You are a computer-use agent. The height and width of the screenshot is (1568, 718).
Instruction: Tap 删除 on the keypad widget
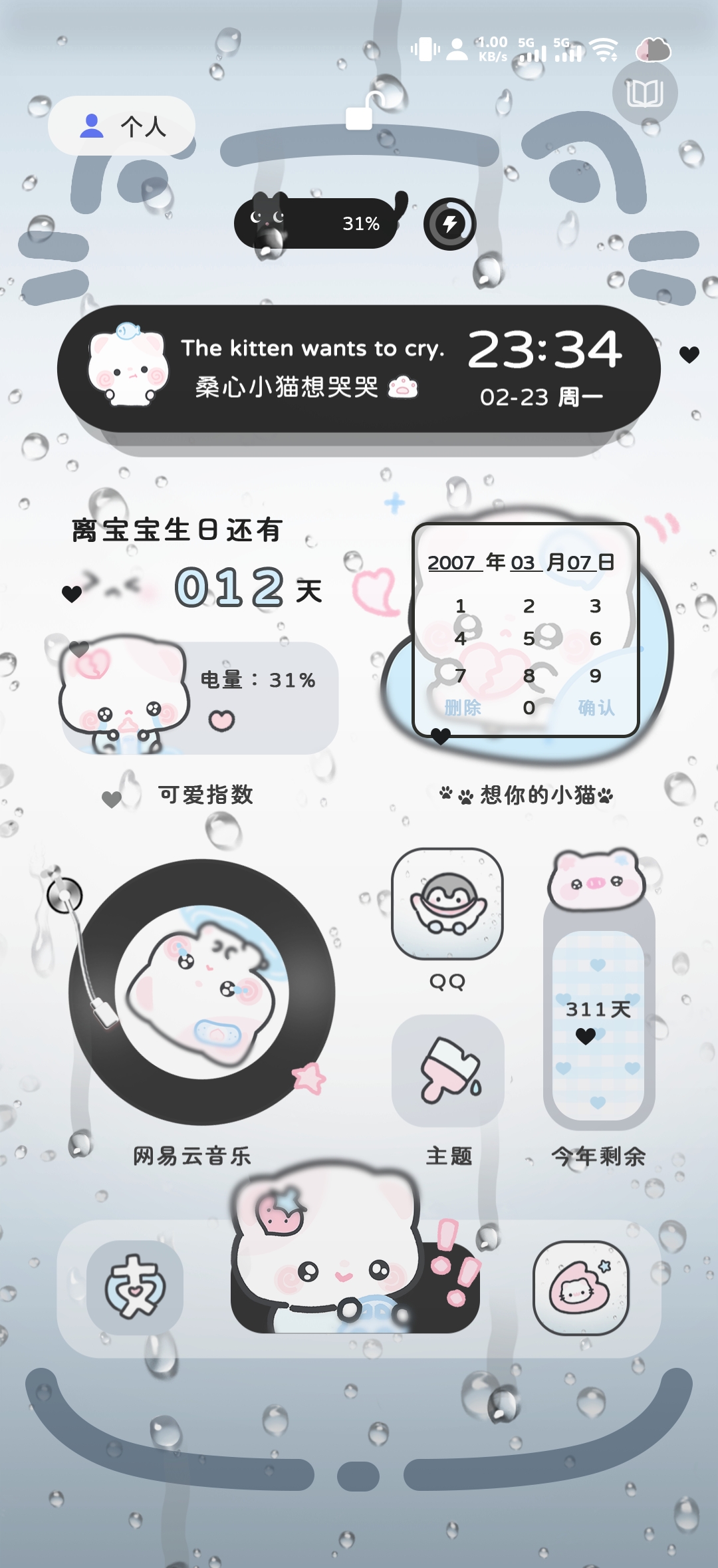click(x=462, y=708)
